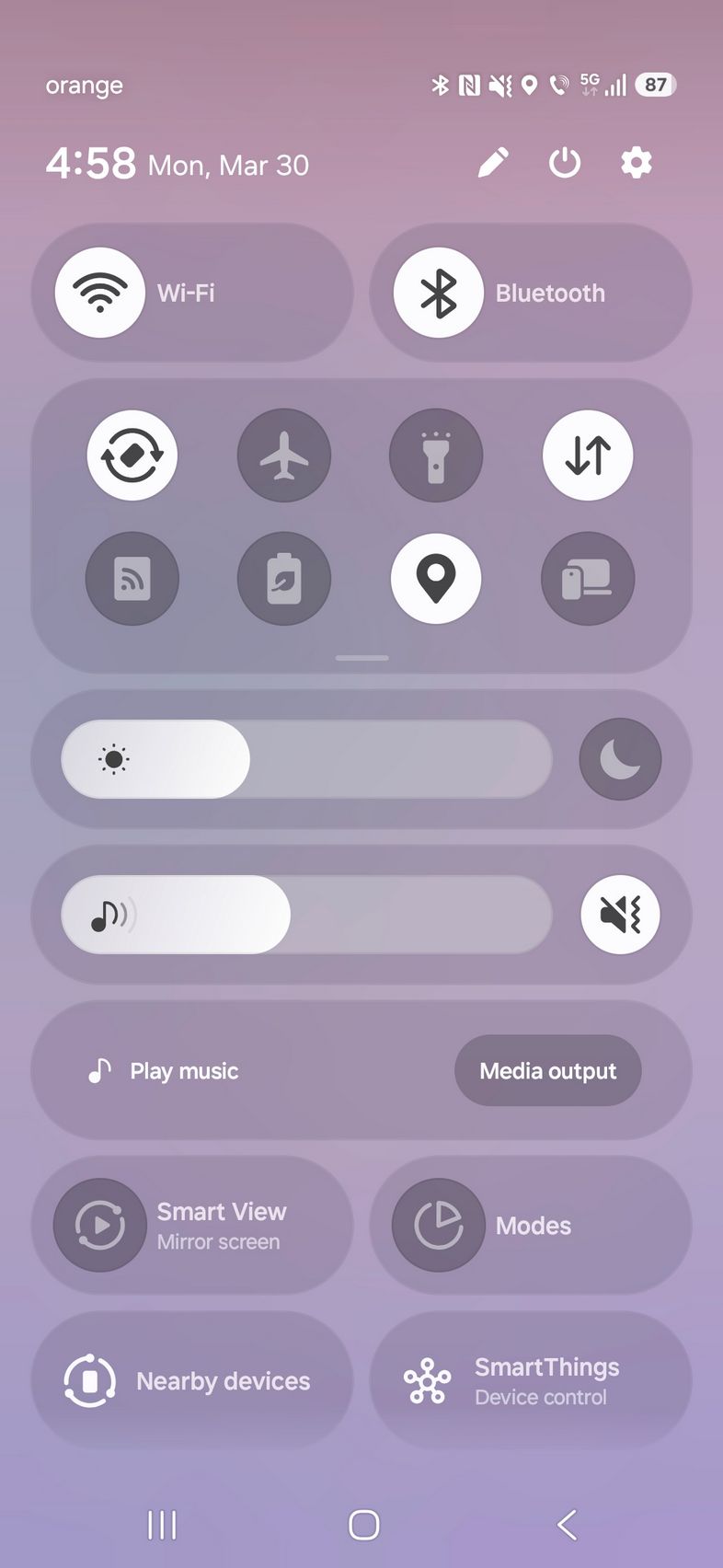
Task: Turn off Bluetooth
Action: pyautogui.click(x=439, y=293)
